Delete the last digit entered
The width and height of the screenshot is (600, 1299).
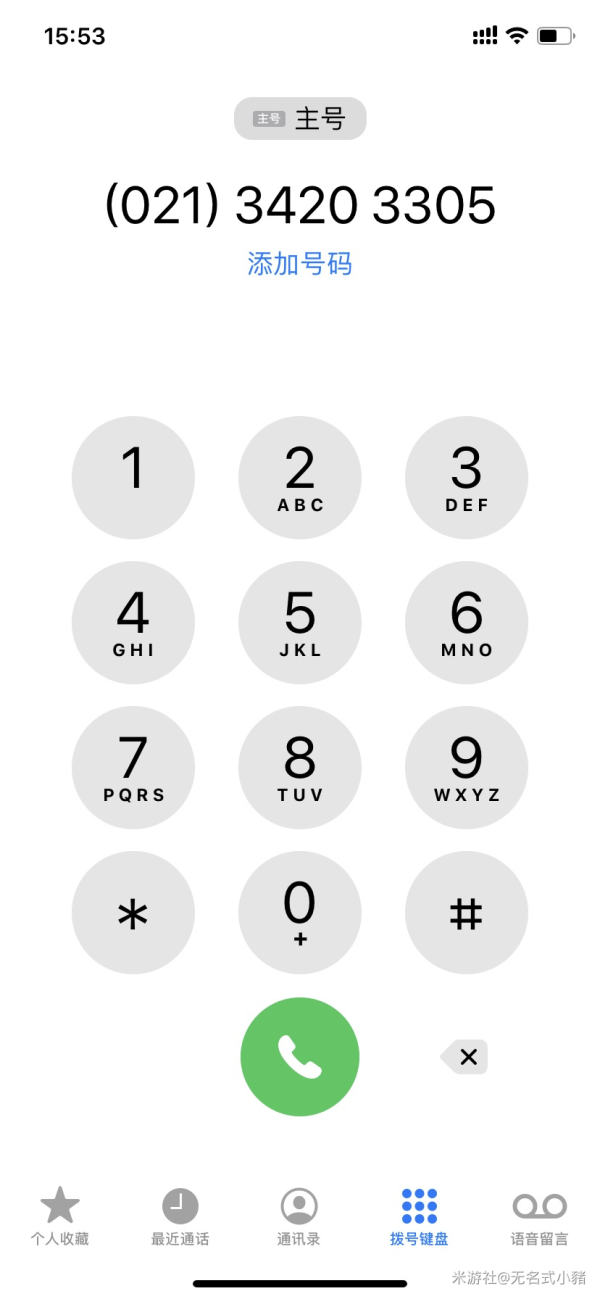coord(465,1056)
